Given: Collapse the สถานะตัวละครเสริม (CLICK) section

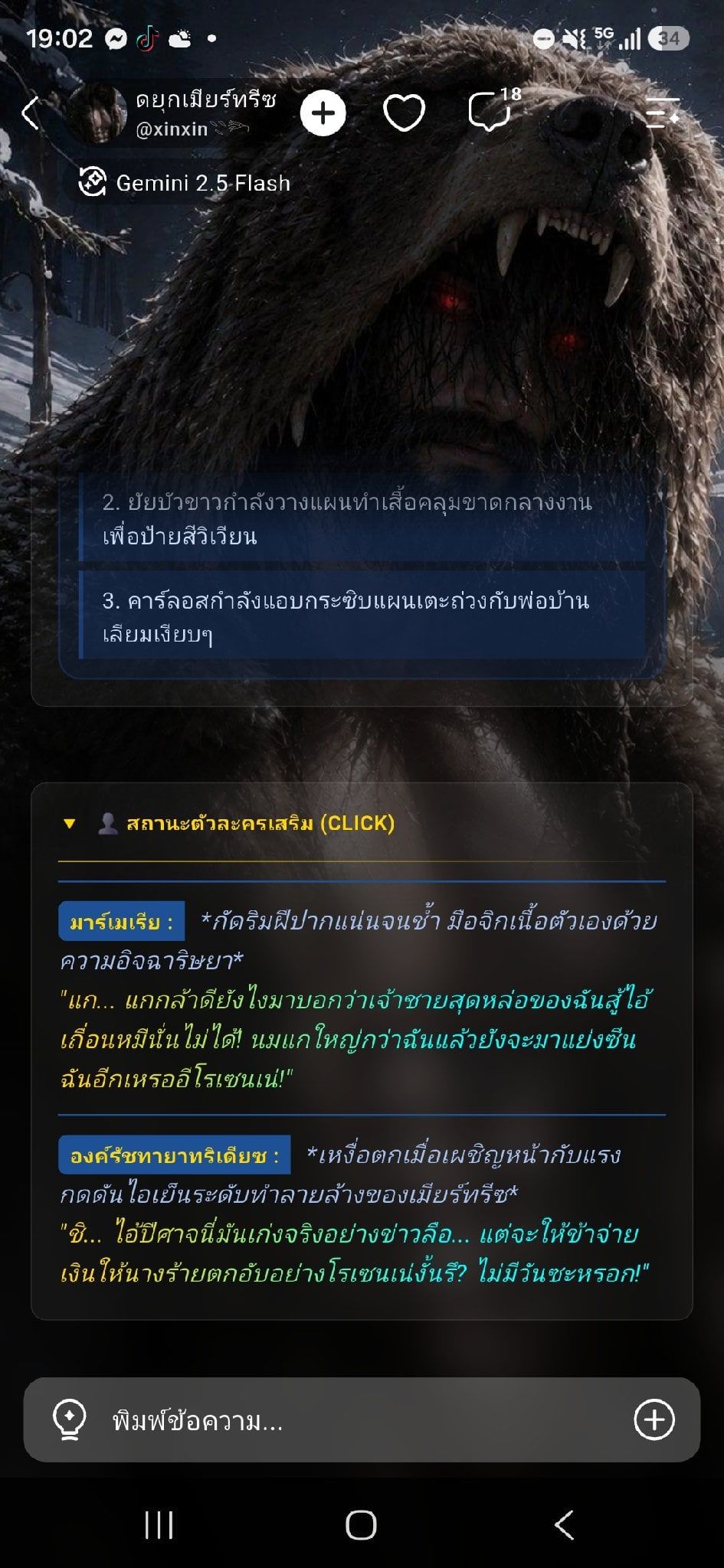Looking at the screenshot, I should (x=228, y=823).
